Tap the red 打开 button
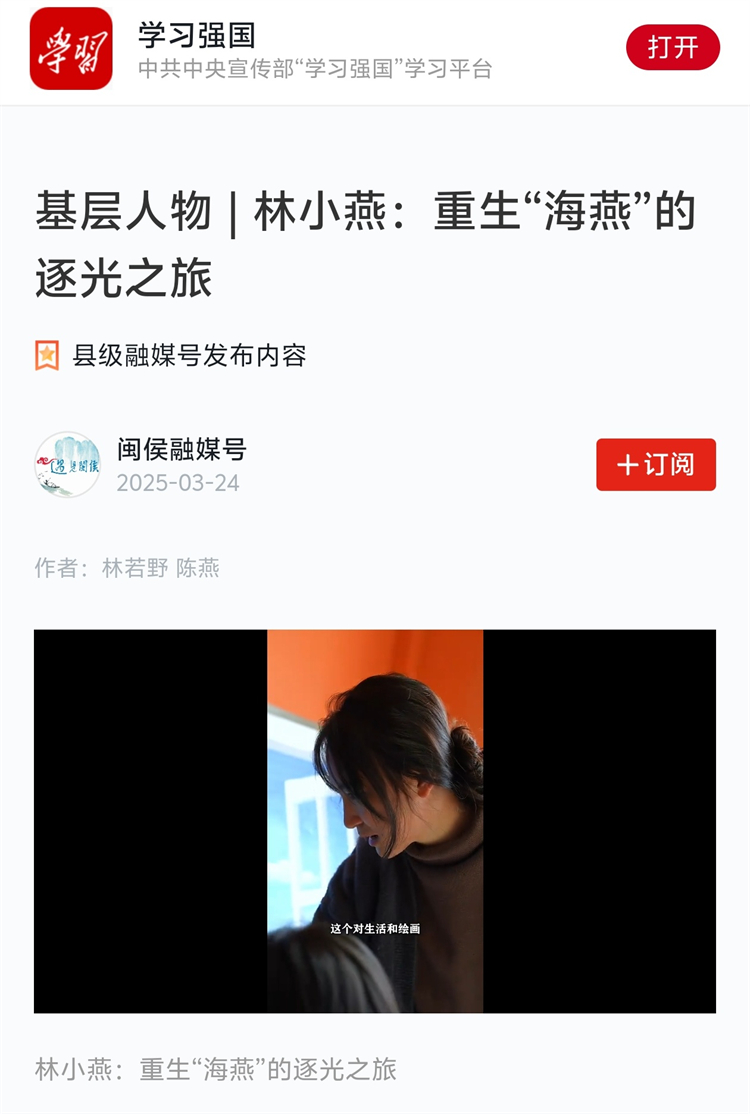This screenshot has height=1114, width=750. coord(672,47)
